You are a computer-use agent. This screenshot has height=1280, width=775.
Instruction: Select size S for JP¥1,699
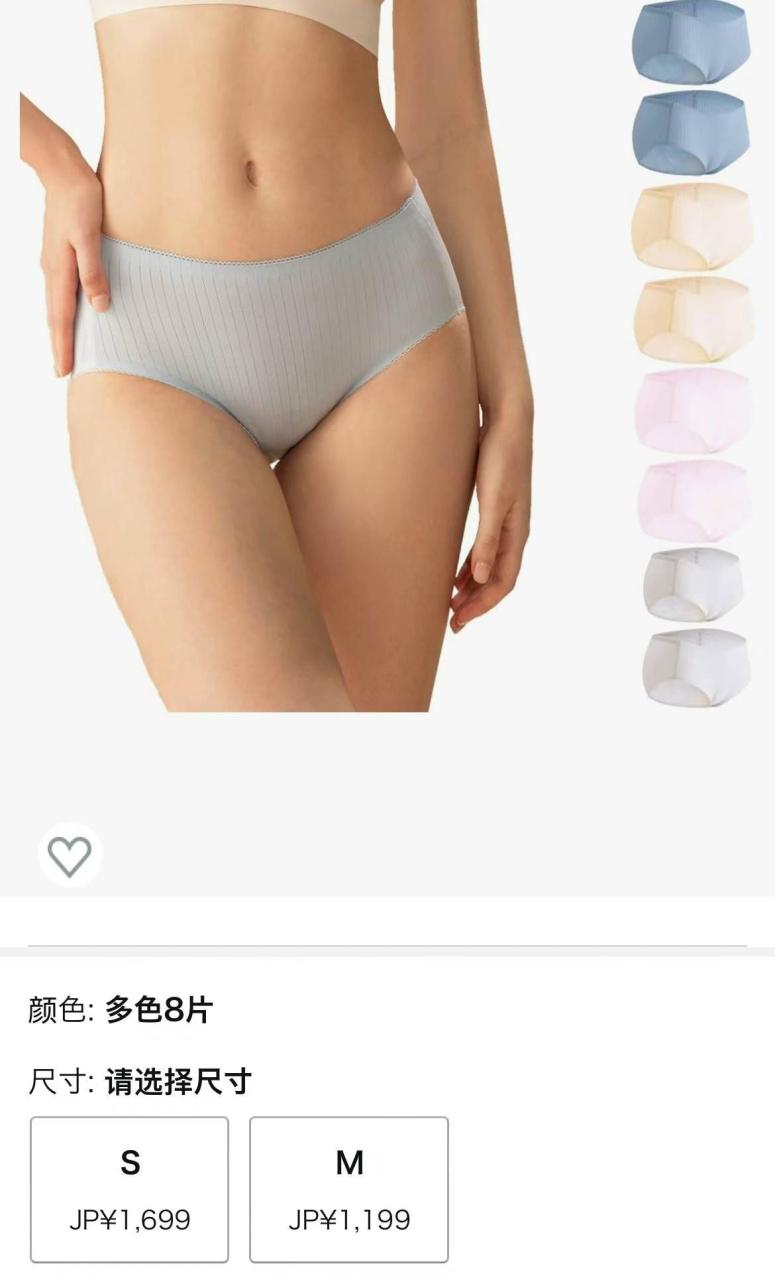130,1189
